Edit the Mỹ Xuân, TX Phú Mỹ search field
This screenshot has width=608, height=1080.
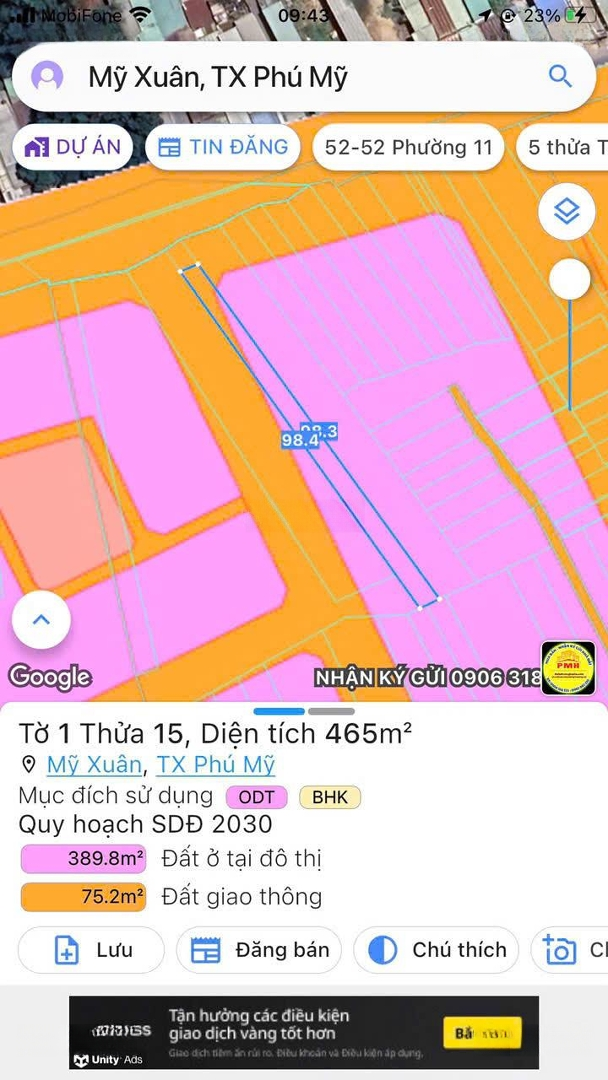point(304,76)
